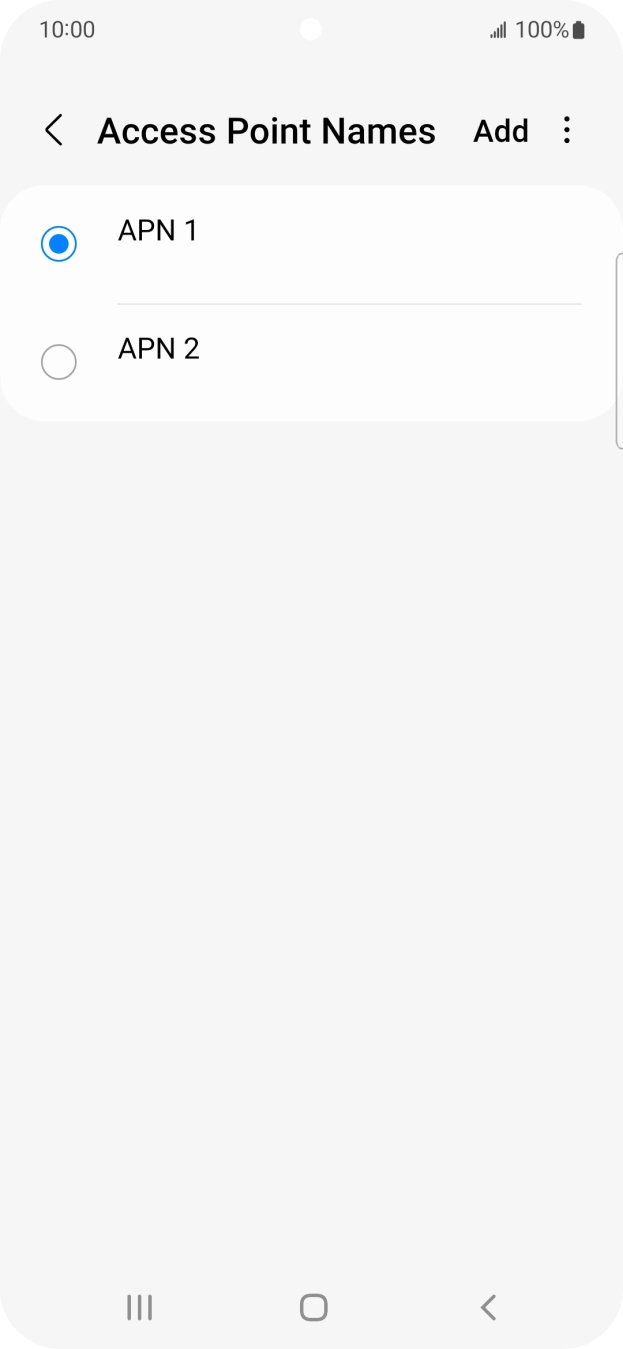The image size is (623, 1349).
Task: Go back from Access Point Names
Action: 54,131
